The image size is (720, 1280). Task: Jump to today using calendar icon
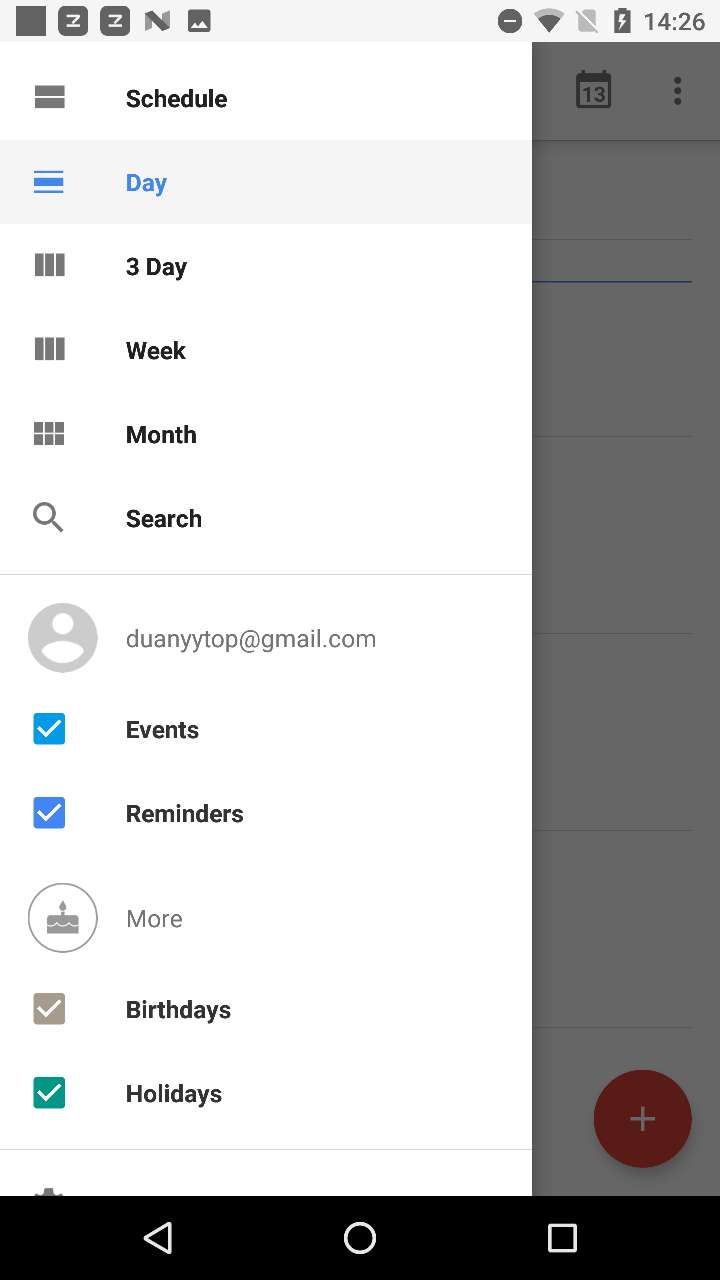(x=593, y=91)
